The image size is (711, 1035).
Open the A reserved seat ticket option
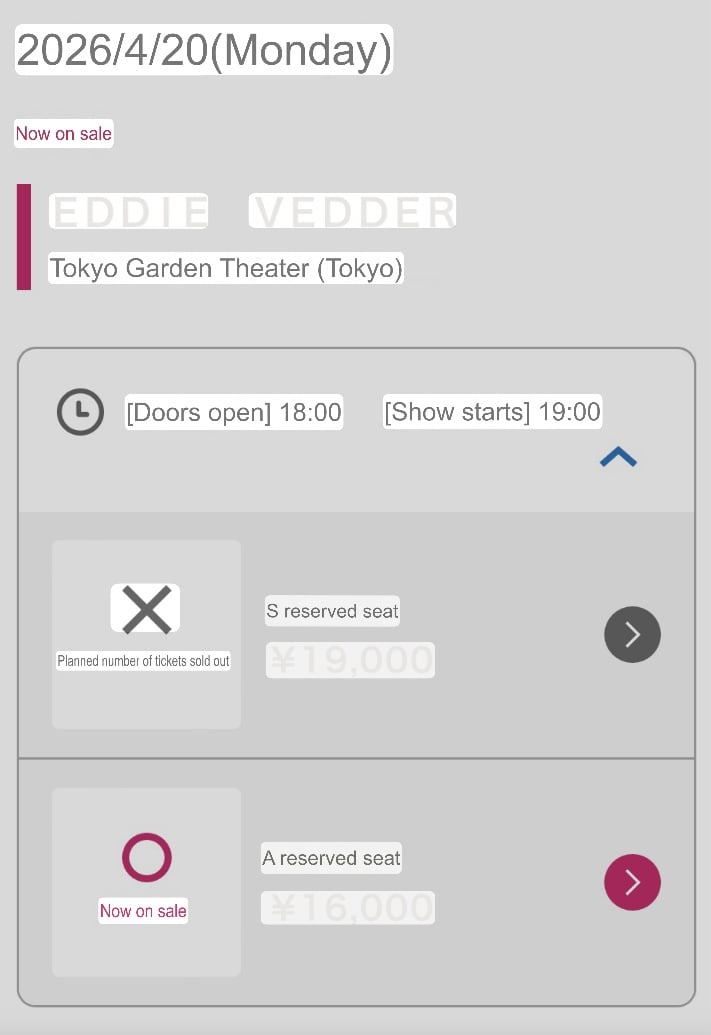click(632, 882)
